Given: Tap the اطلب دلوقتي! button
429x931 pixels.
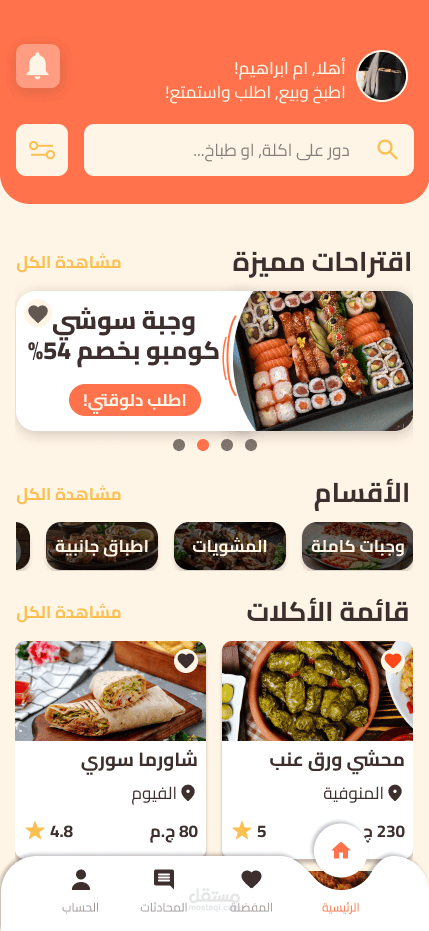Looking at the screenshot, I should (135, 400).
